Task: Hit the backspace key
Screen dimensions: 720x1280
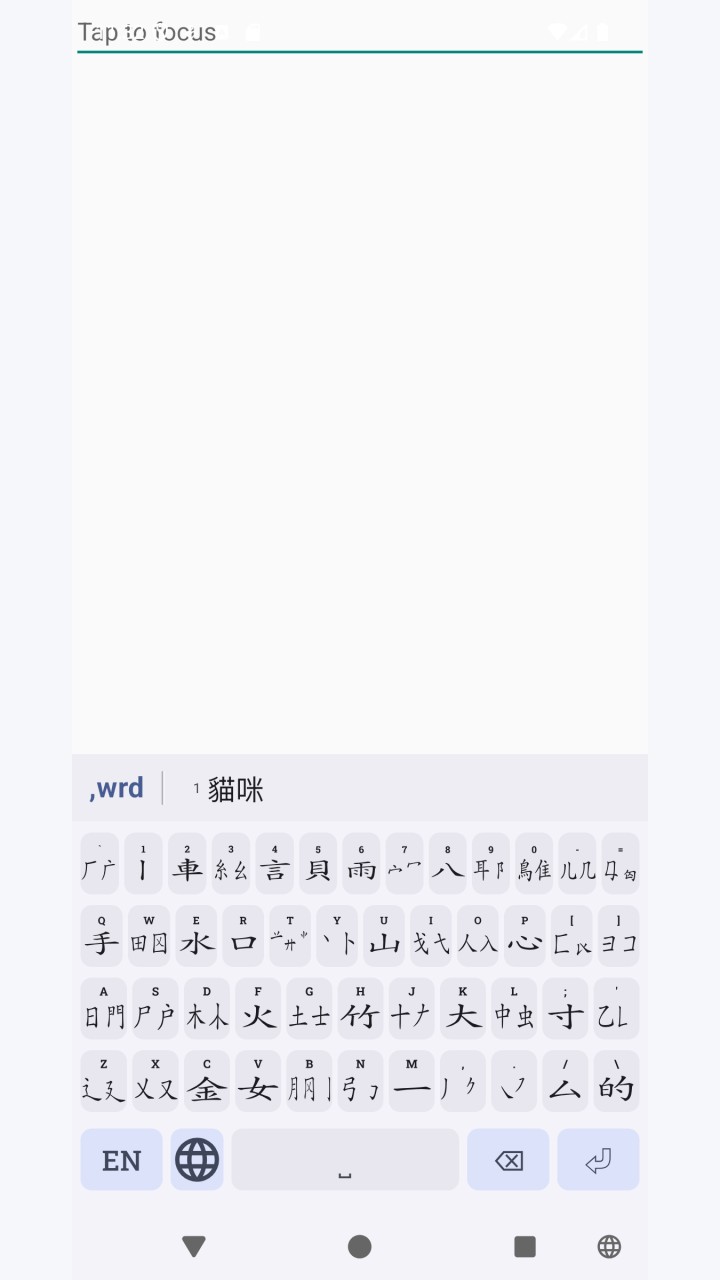Action: (x=508, y=1160)
